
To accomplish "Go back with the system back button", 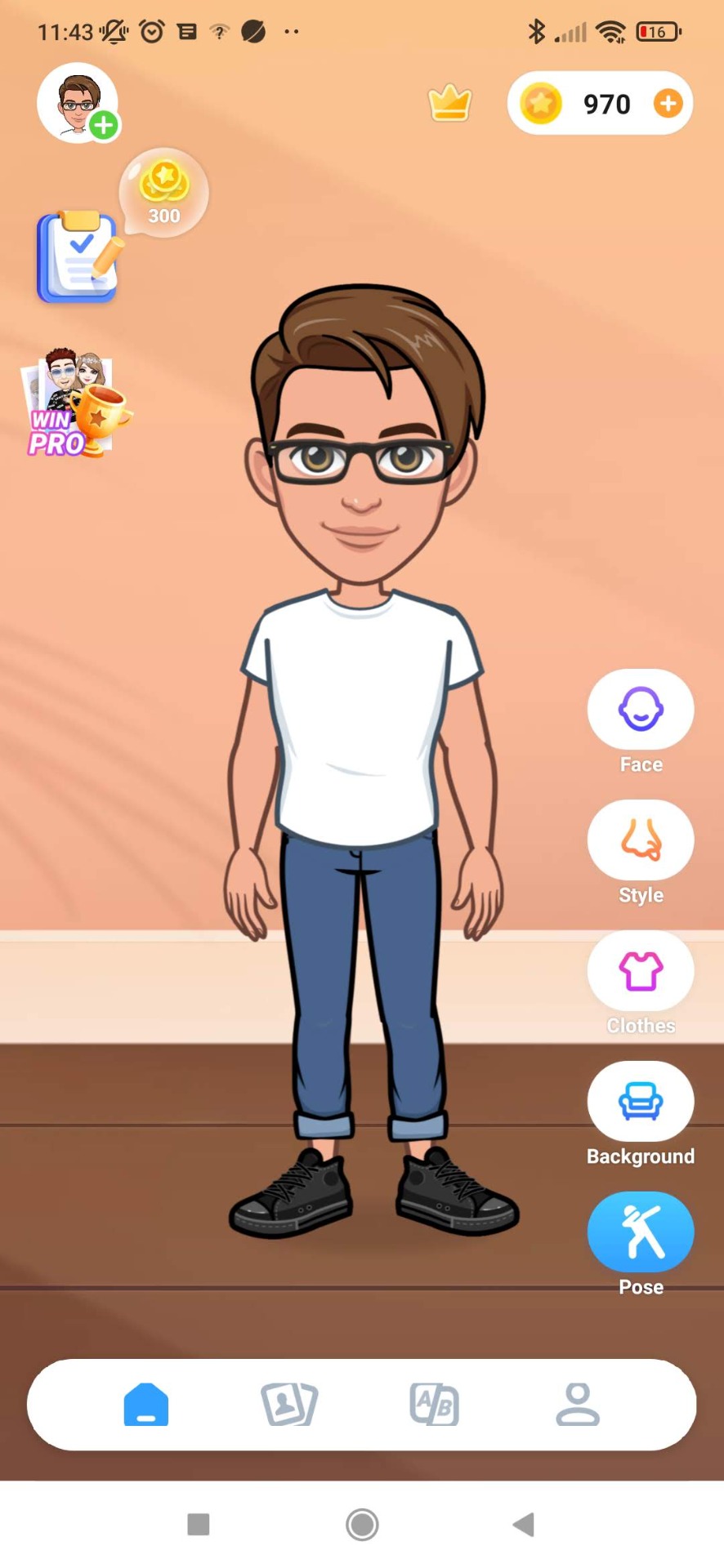I will click(523, 1524).
